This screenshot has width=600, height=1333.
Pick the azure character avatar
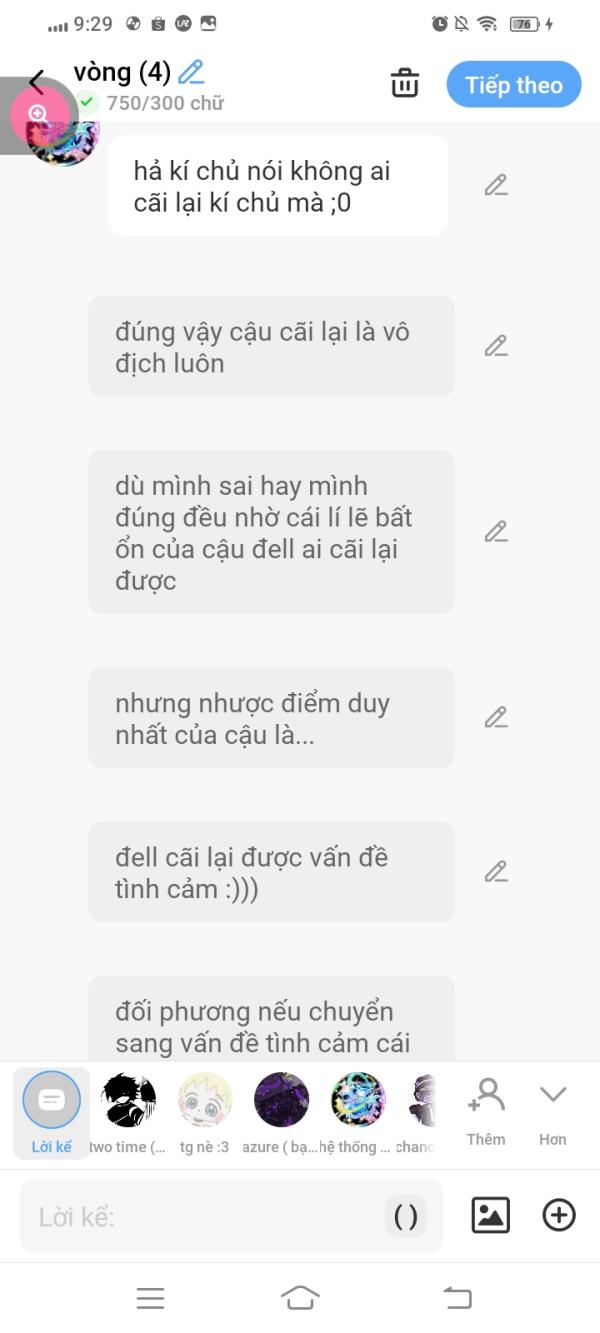click(x=281, y=1113)
